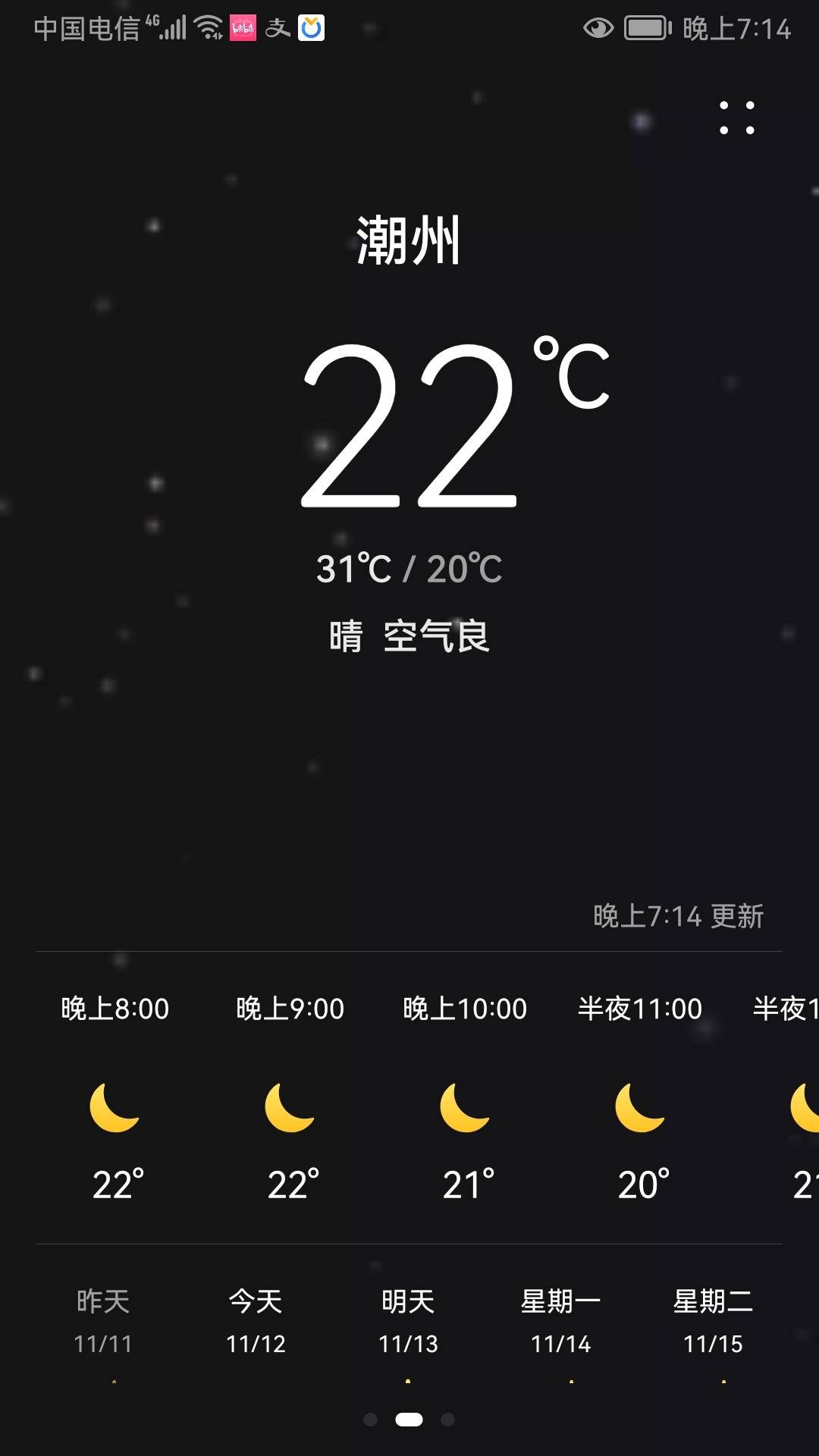819x1456 pixels.
Task: Open tomorrow's forecast 明天 11/13
Action: (x=408, y=1322)
